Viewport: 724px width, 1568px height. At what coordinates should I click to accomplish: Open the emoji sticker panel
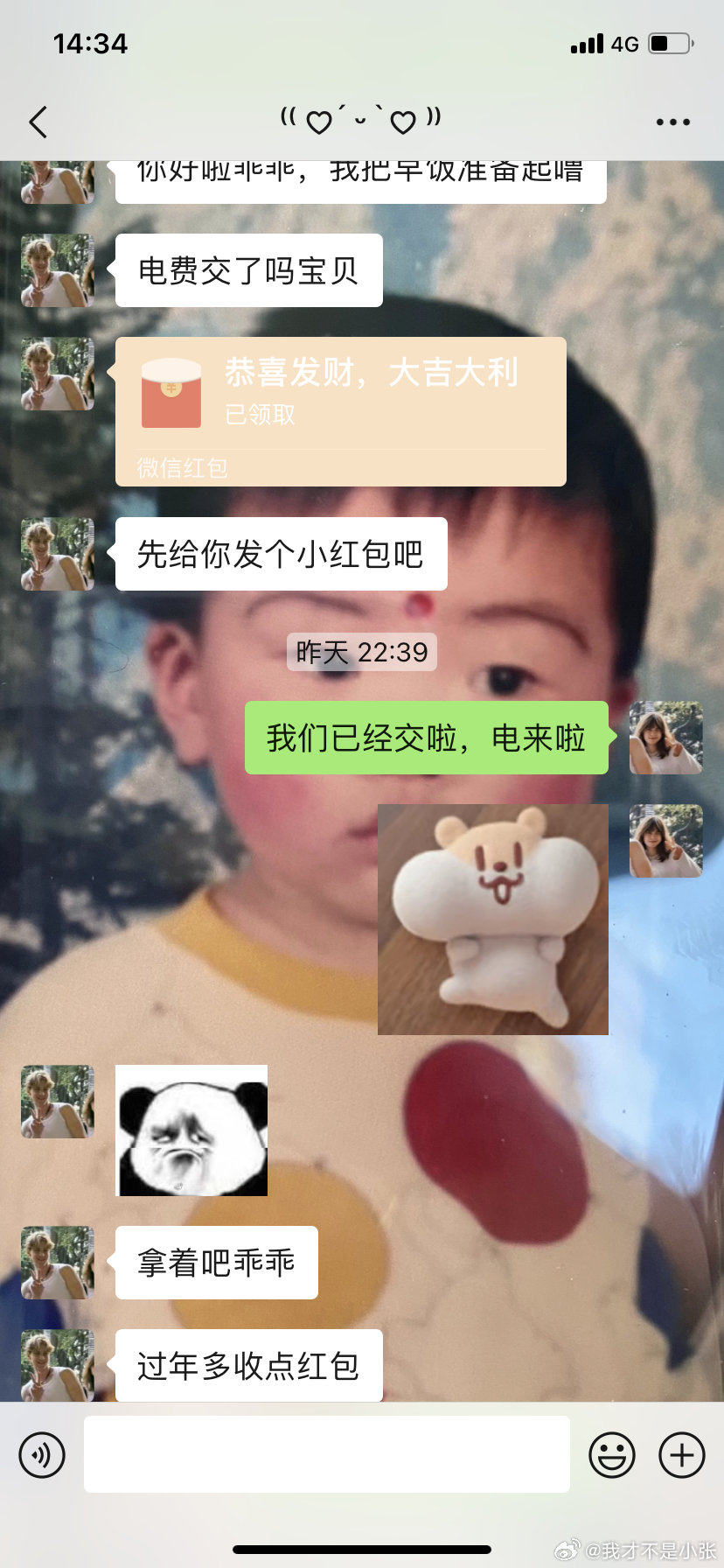(612, 1455)
